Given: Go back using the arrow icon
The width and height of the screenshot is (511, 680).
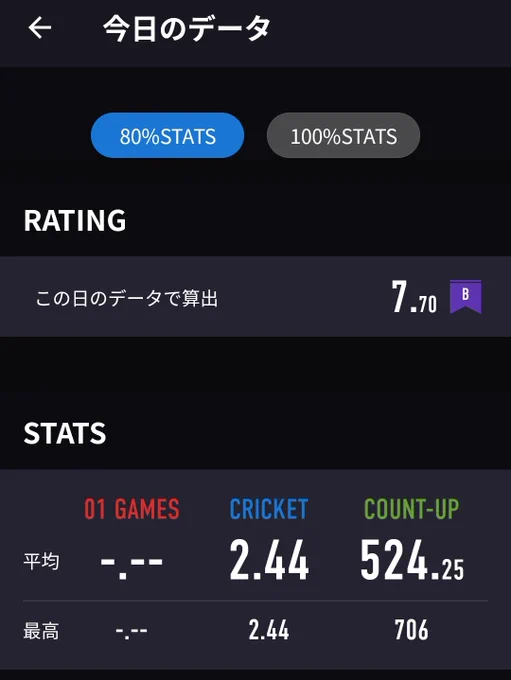Looking at the screenshot, I should (x=39, y=28).
